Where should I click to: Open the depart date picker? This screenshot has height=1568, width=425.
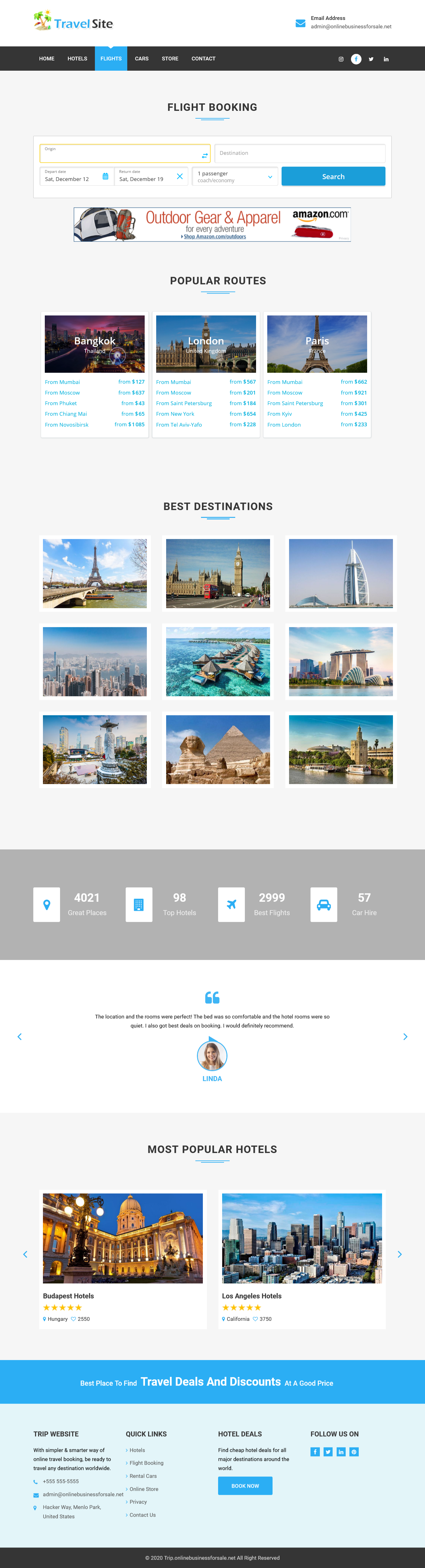pyautogui.click(x=105, y=177)
